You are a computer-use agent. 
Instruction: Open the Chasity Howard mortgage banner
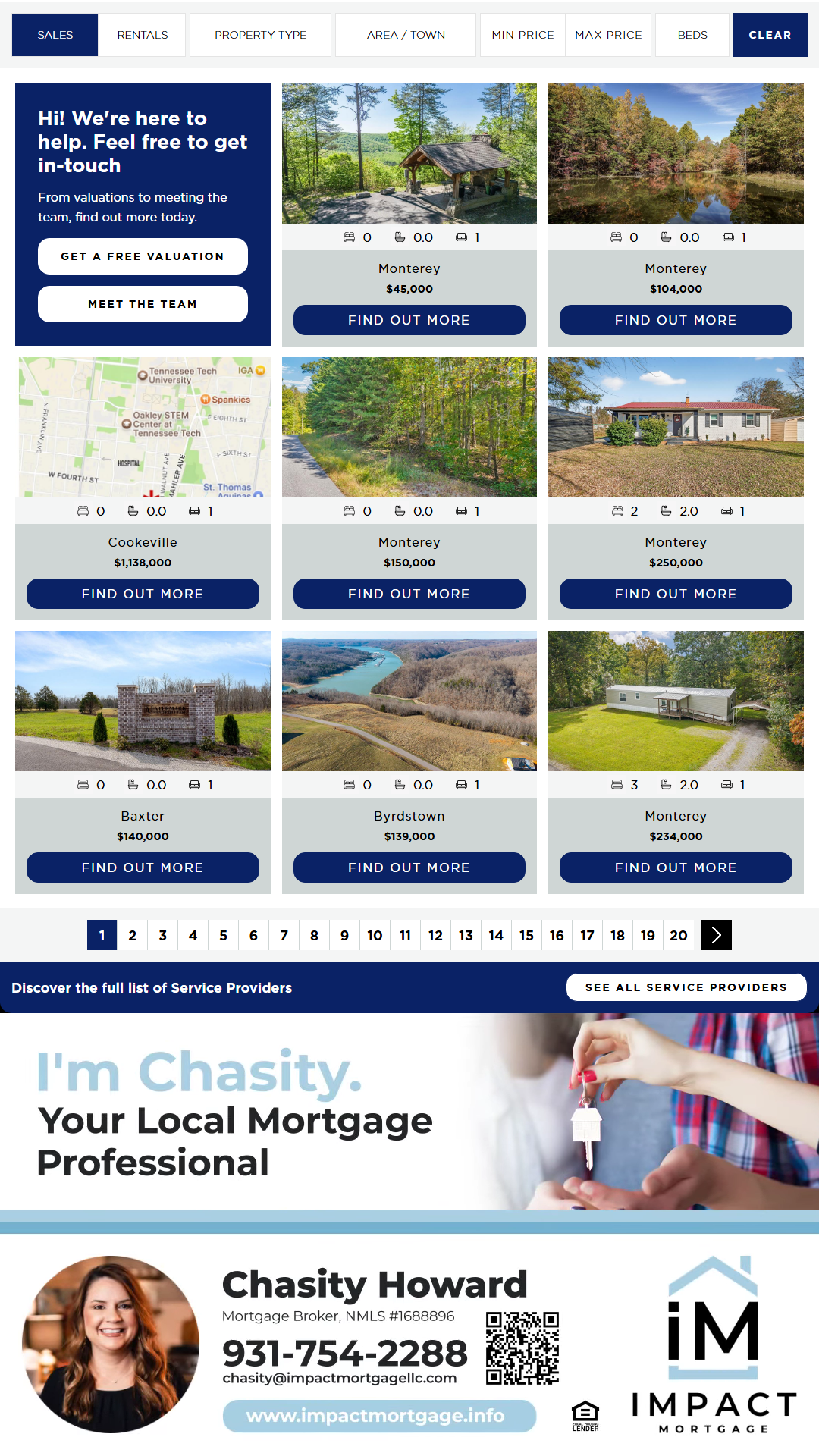(x=409, y=1228)
